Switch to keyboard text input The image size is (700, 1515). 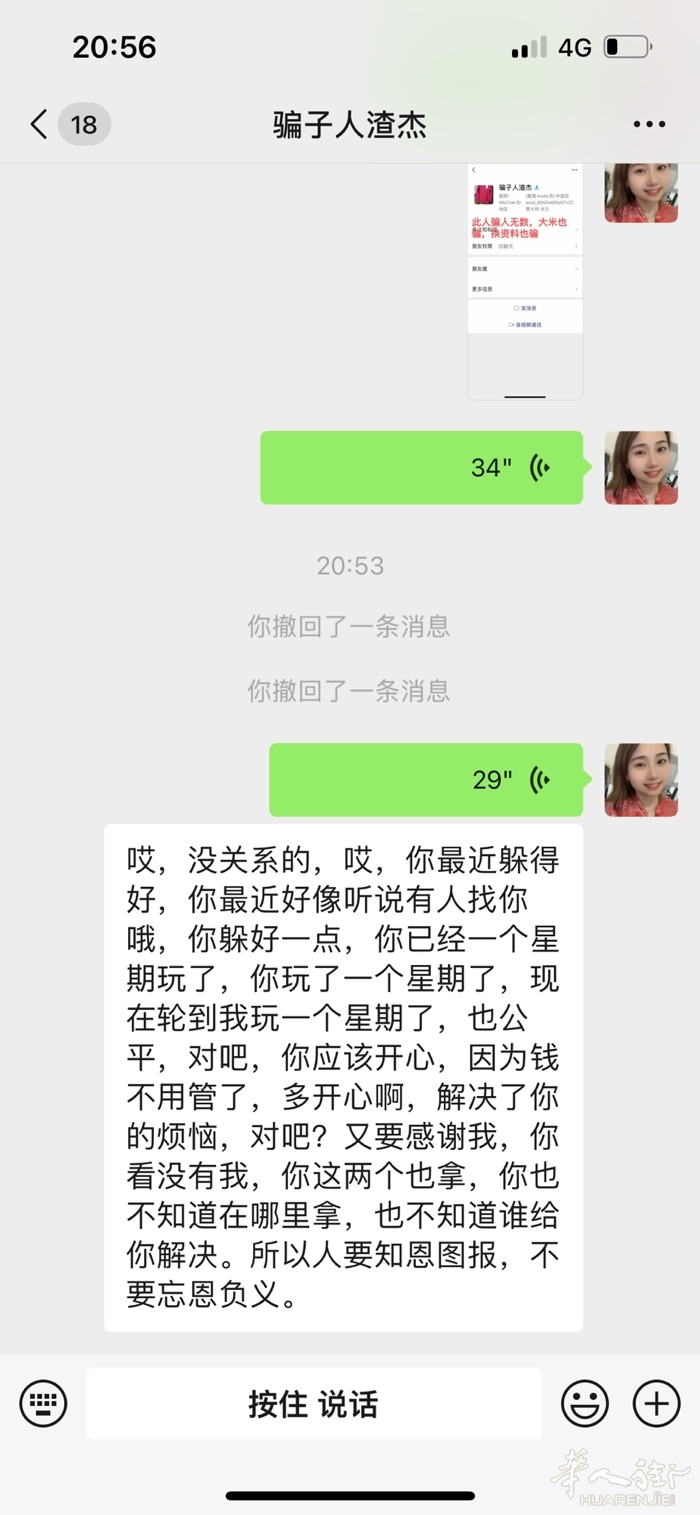pos(43,1403)
